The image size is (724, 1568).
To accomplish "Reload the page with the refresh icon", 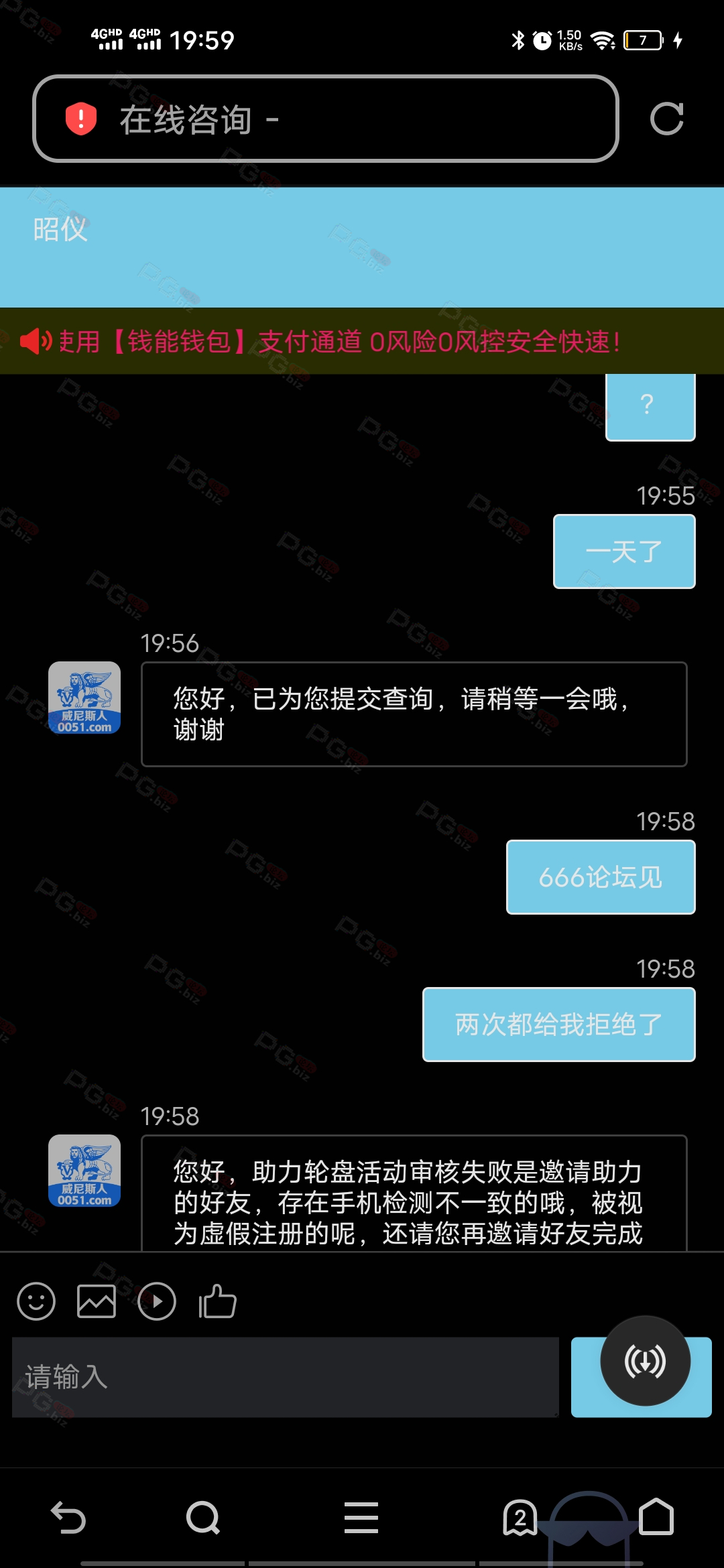I will point(666,119).
